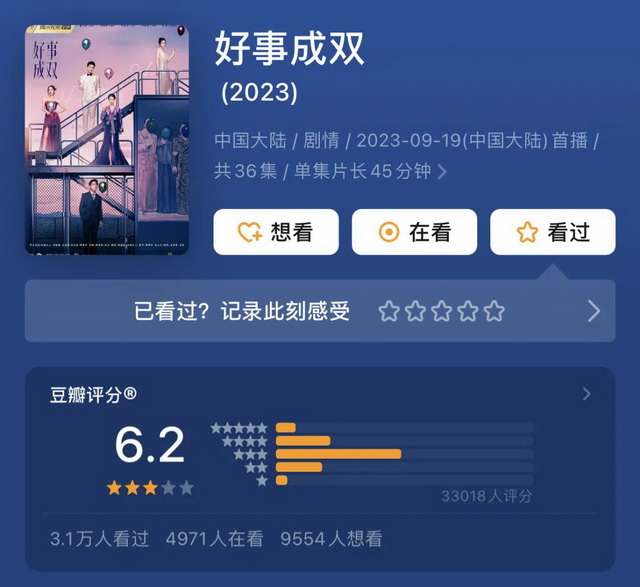Mark the show as 看过
This screenshot has height=587, width=640.
[x=552, y=232]
